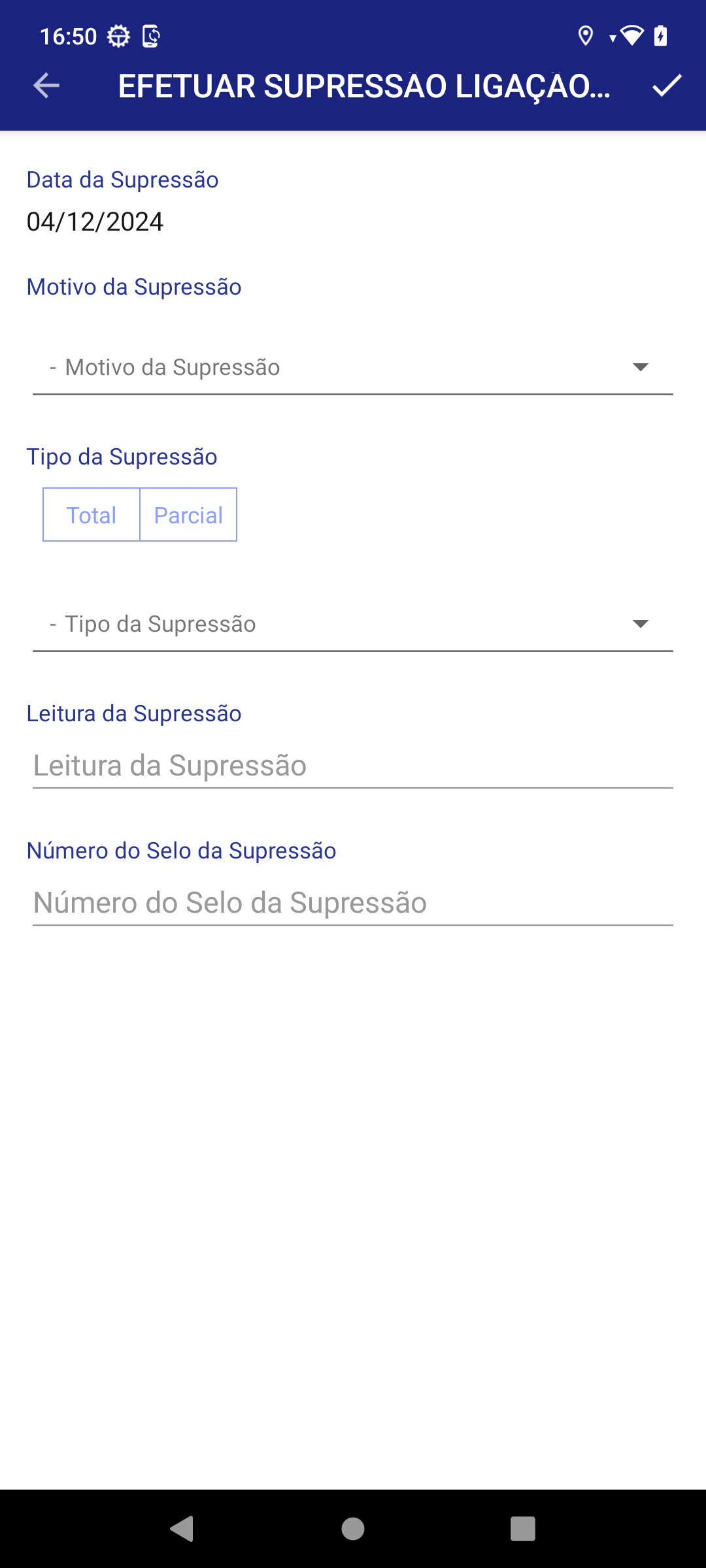
Task: Select the date 04/12/2024 field
Action: (x=95, y=222)
